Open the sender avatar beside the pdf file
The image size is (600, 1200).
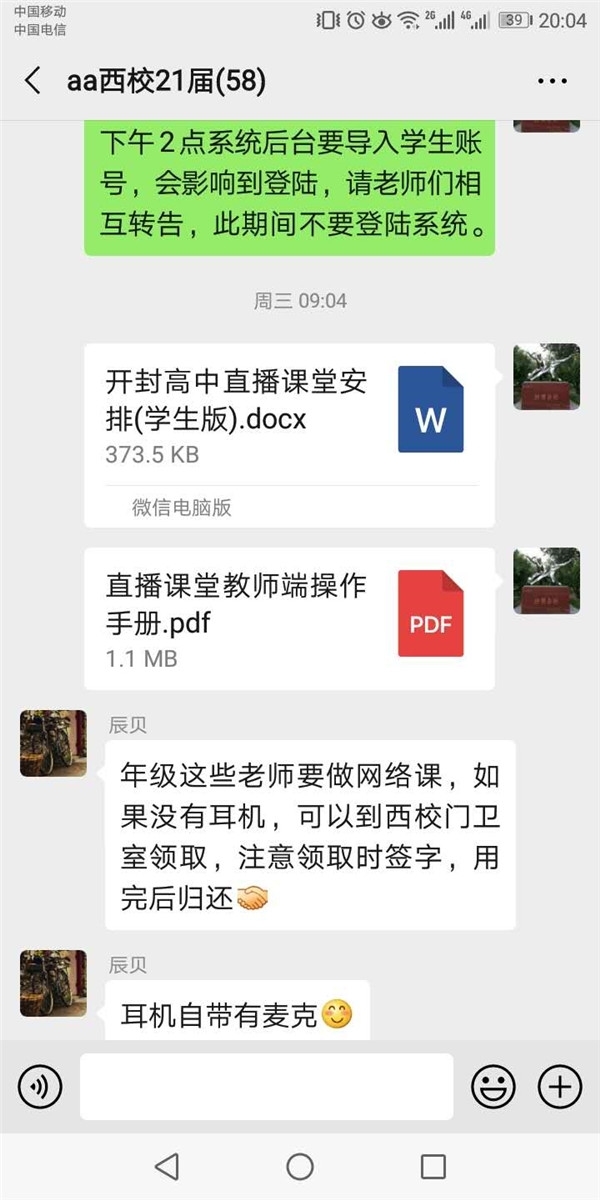546,580
